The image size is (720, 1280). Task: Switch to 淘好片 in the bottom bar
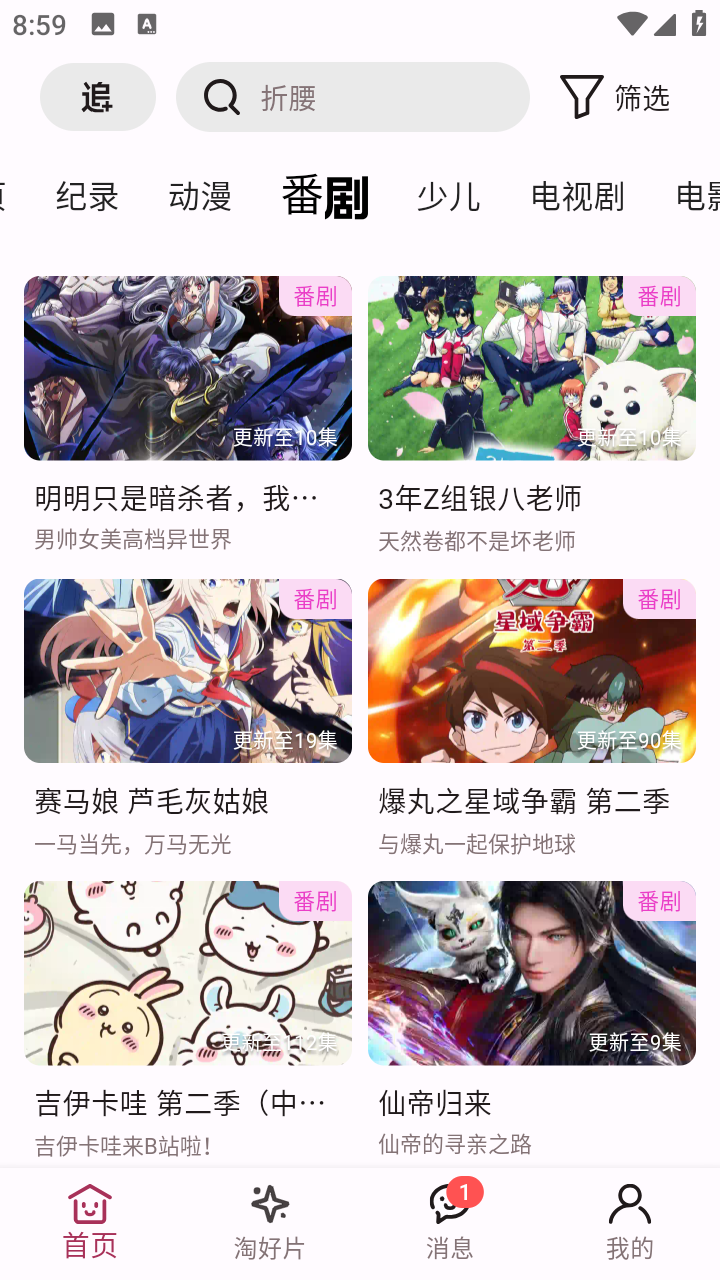click(270, 1222)
